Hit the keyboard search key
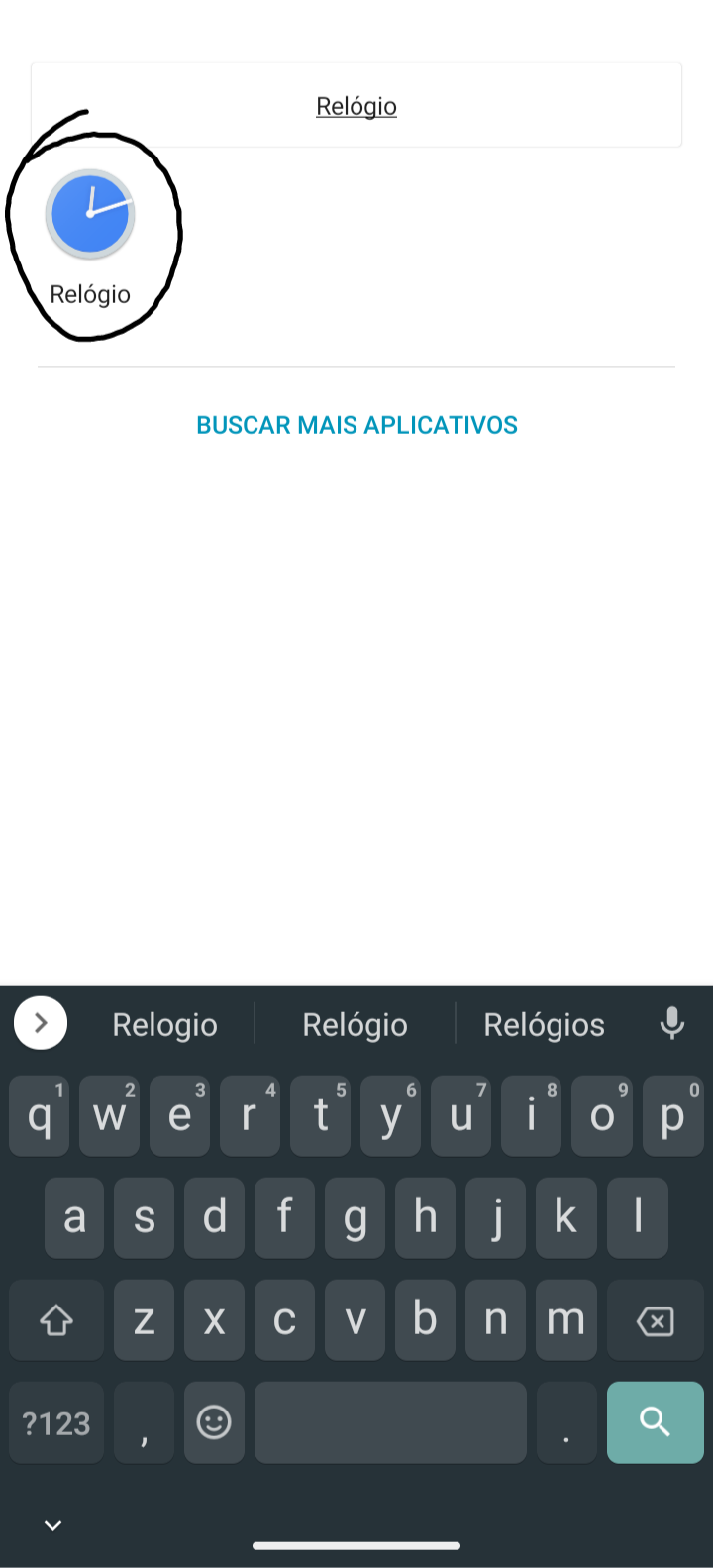 pos(655,1422)
